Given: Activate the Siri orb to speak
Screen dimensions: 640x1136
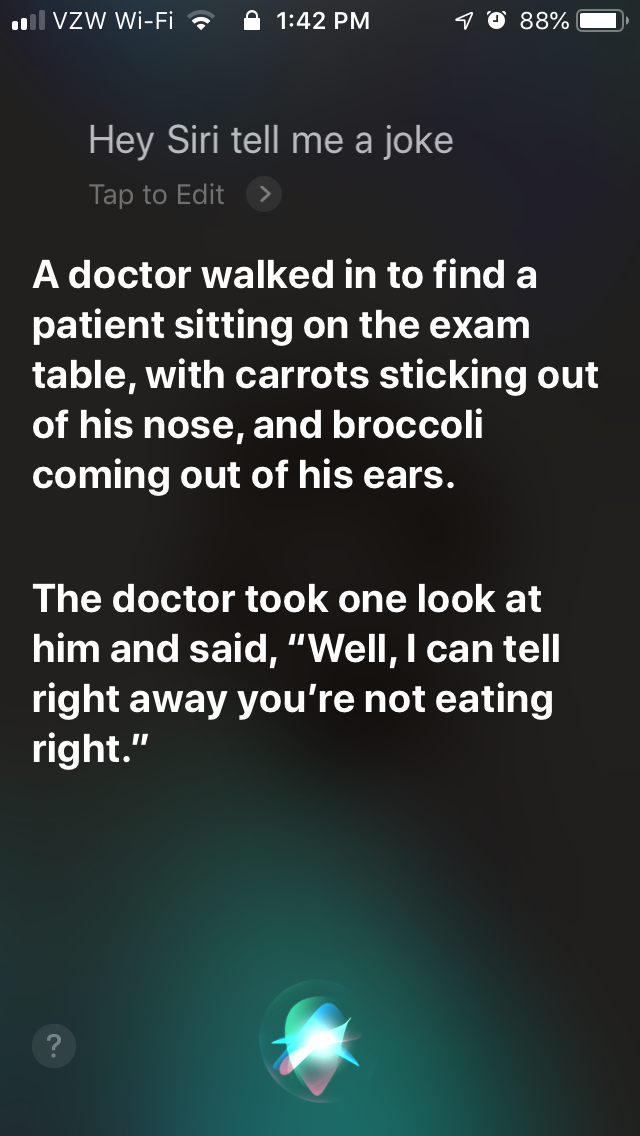Looking at the screenshot, I should click(x=318, y=1040).
